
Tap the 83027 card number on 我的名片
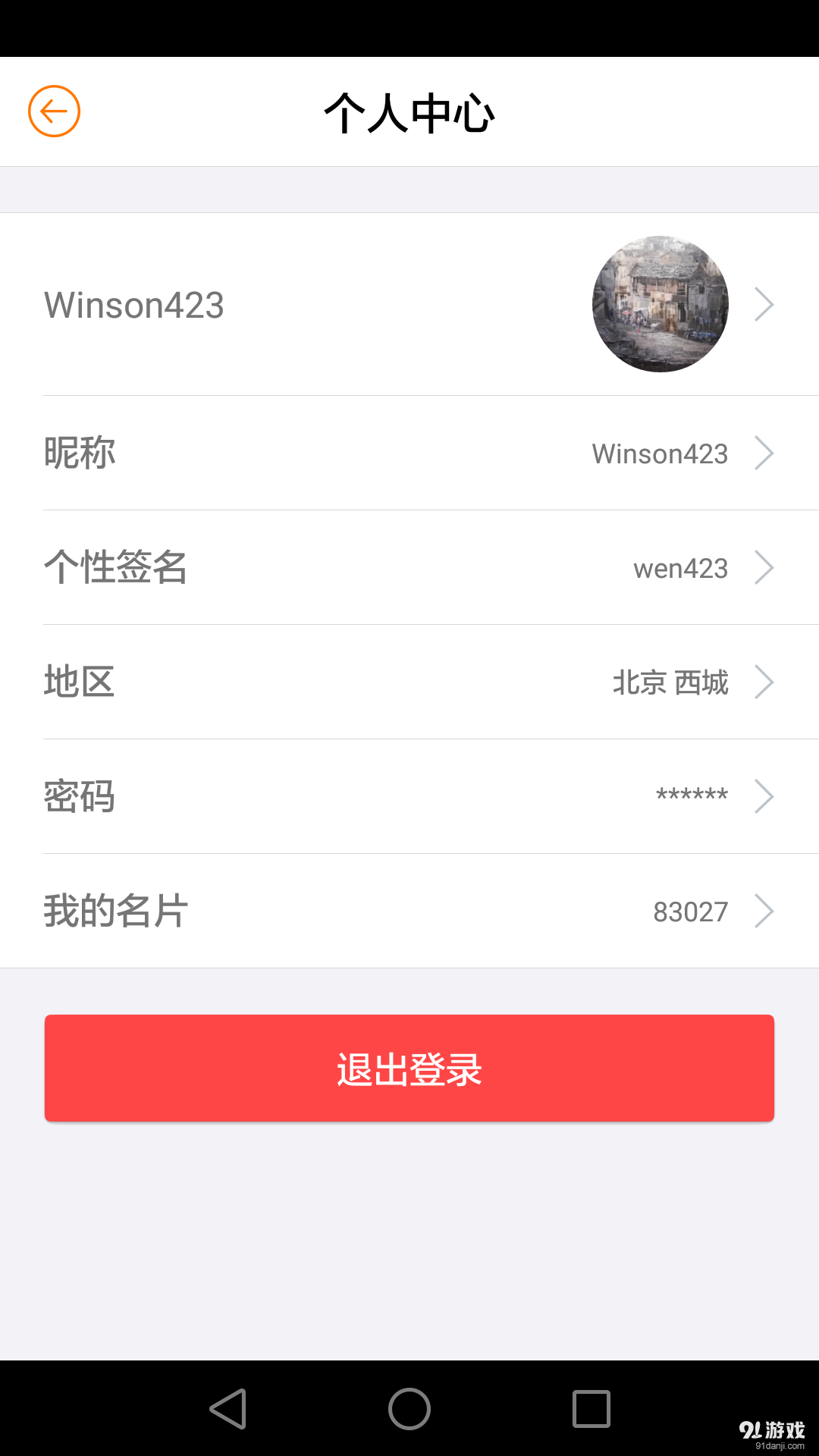coord(689,912)
